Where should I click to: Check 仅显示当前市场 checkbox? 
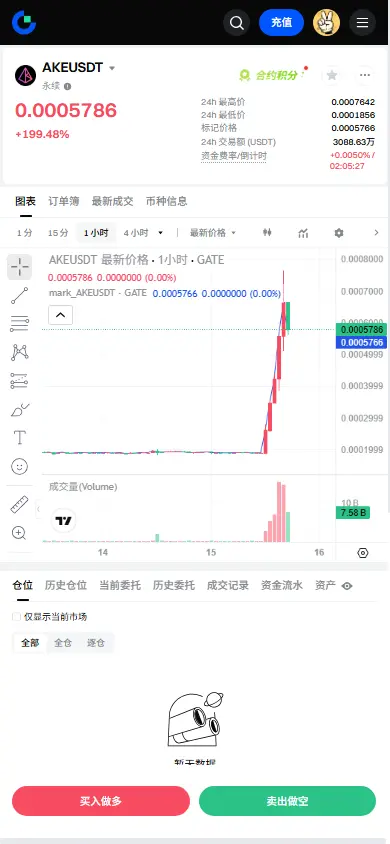coord(17,617)
